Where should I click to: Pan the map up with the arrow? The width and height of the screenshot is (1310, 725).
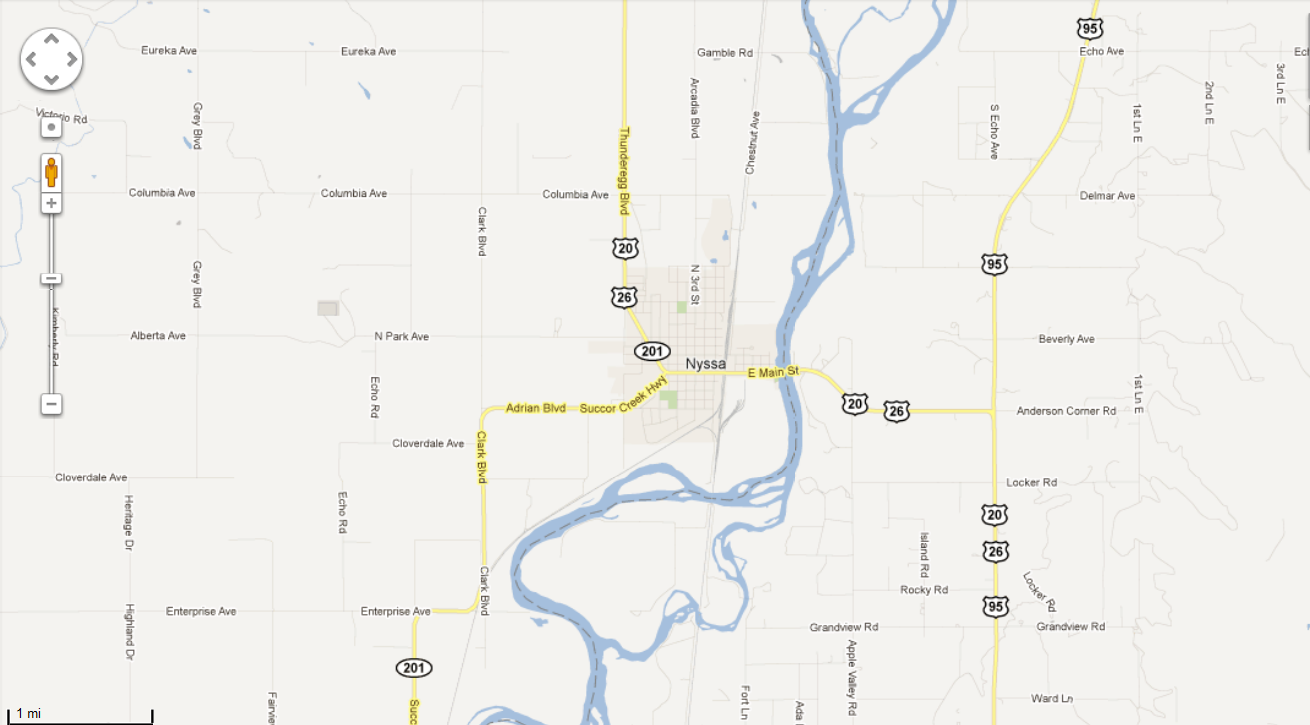tap(51, 40)
